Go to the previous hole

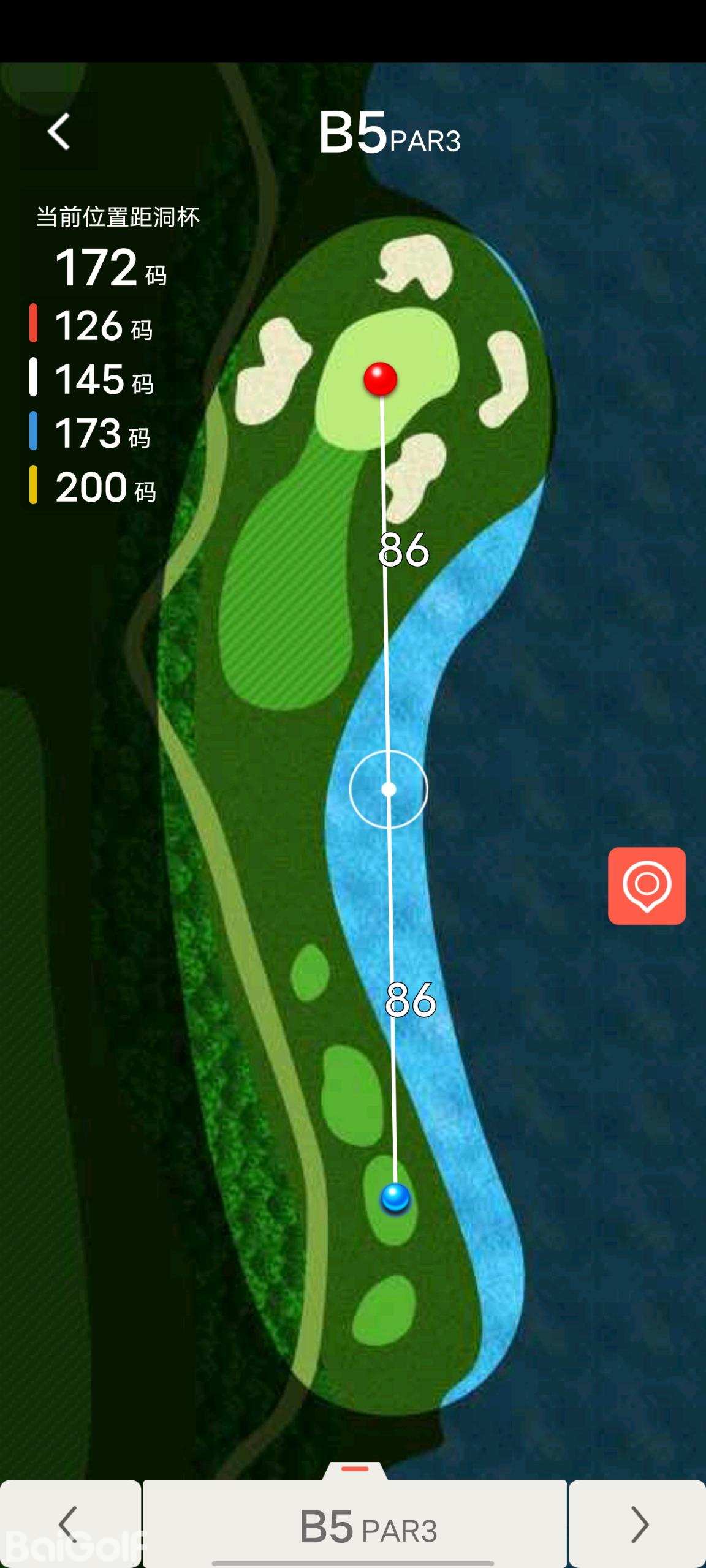pos(69,1524)
